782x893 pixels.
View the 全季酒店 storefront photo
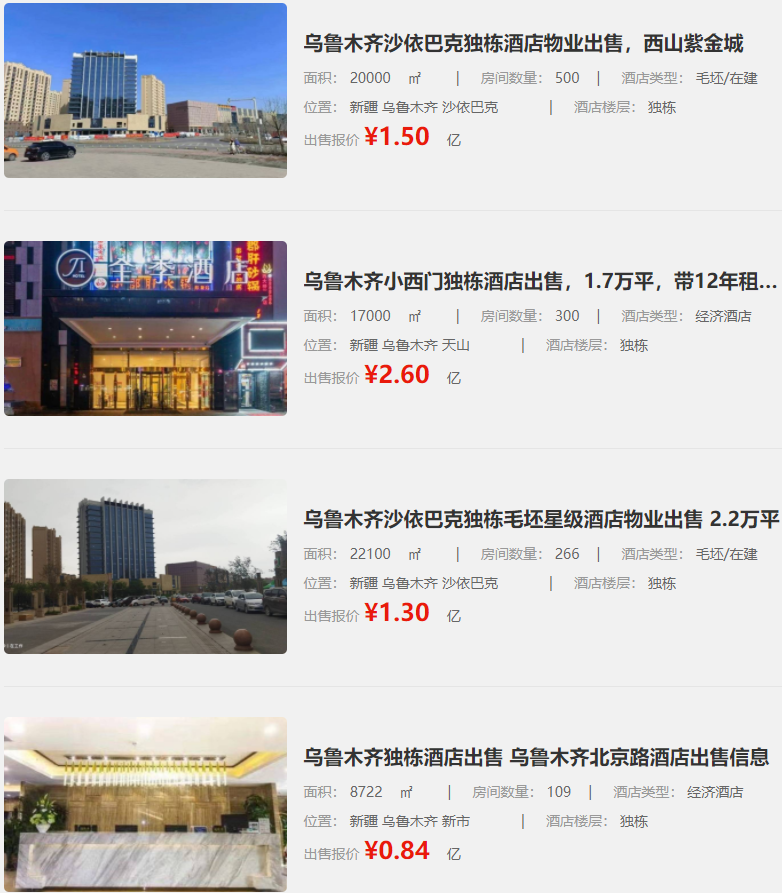pos(145,328)
